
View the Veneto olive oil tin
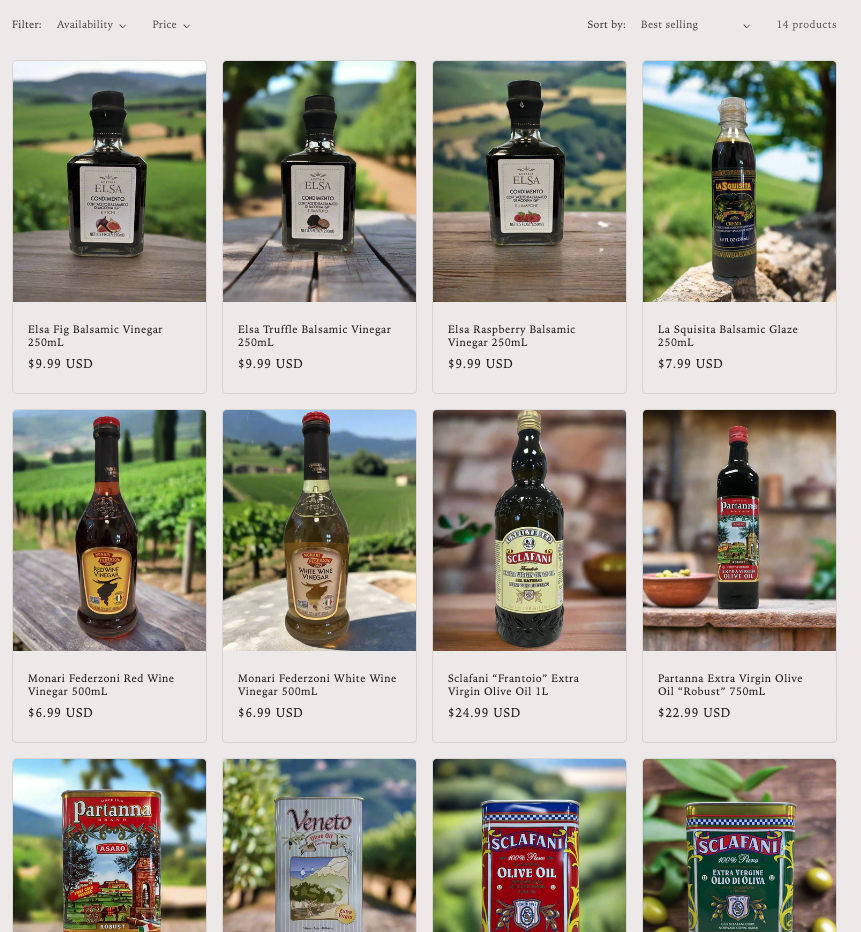tap(319, 850)
